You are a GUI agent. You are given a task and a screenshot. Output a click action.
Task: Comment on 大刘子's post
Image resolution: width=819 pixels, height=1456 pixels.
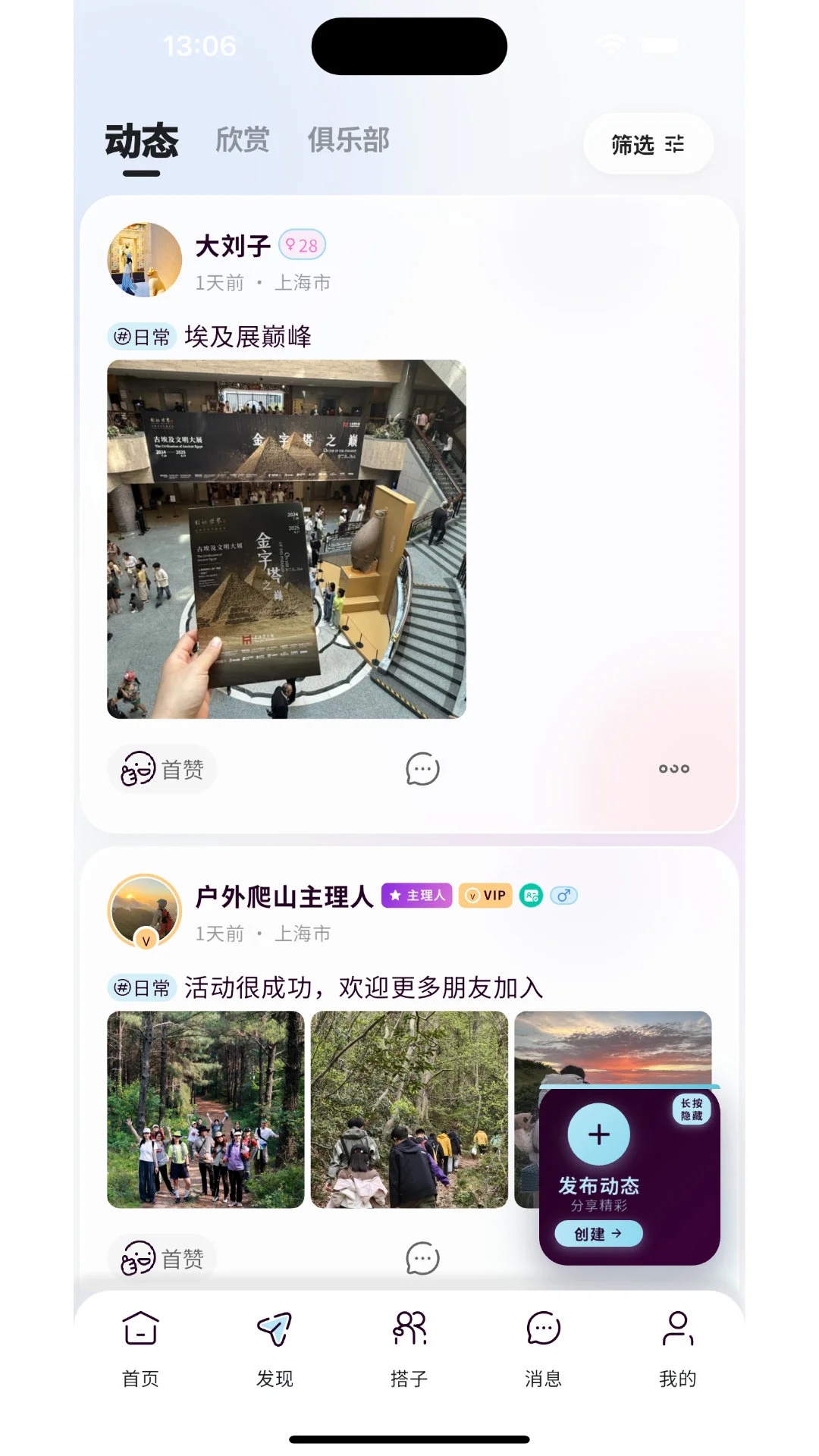(x=422, y=770)
